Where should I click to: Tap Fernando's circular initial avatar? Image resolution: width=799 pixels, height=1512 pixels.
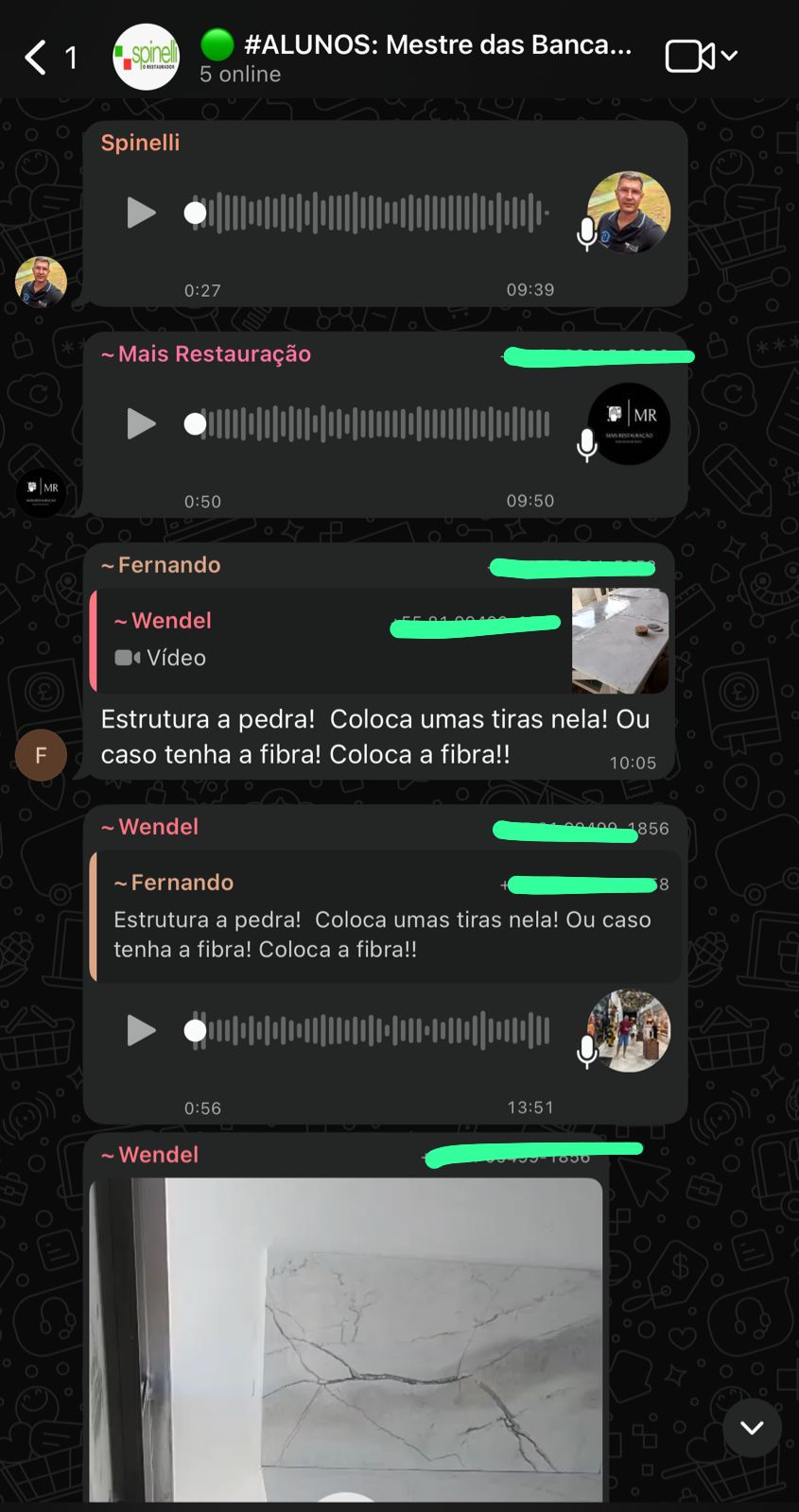point(41,754)
